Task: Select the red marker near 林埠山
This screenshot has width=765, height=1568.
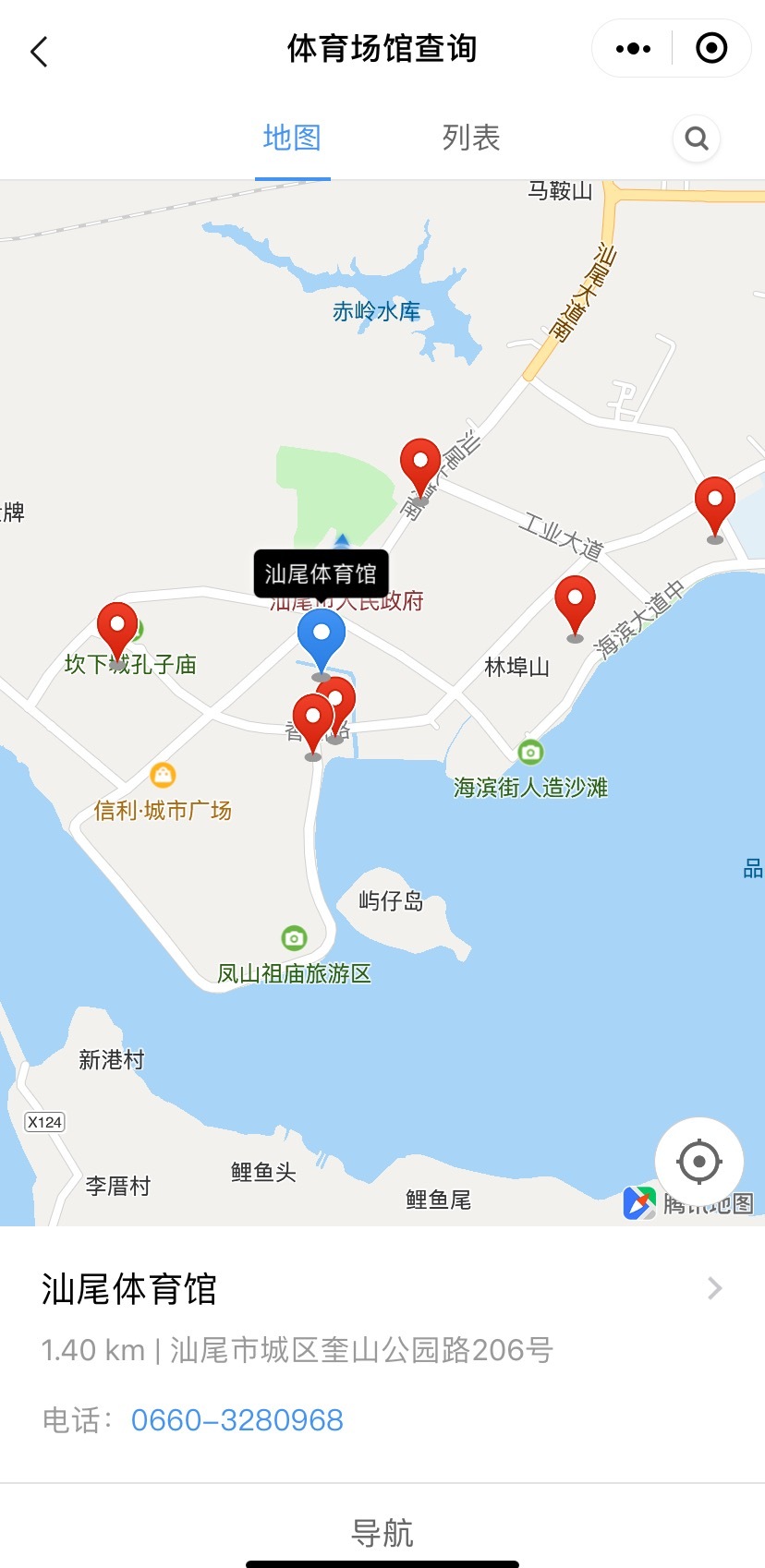Action: click(x=575, y=602)
